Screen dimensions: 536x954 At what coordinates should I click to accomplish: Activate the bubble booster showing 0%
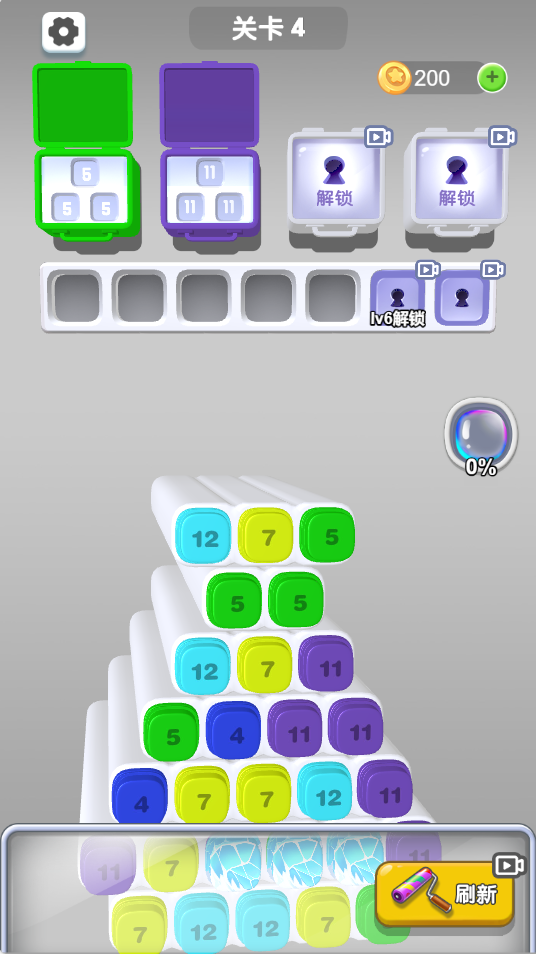[481, 433]
